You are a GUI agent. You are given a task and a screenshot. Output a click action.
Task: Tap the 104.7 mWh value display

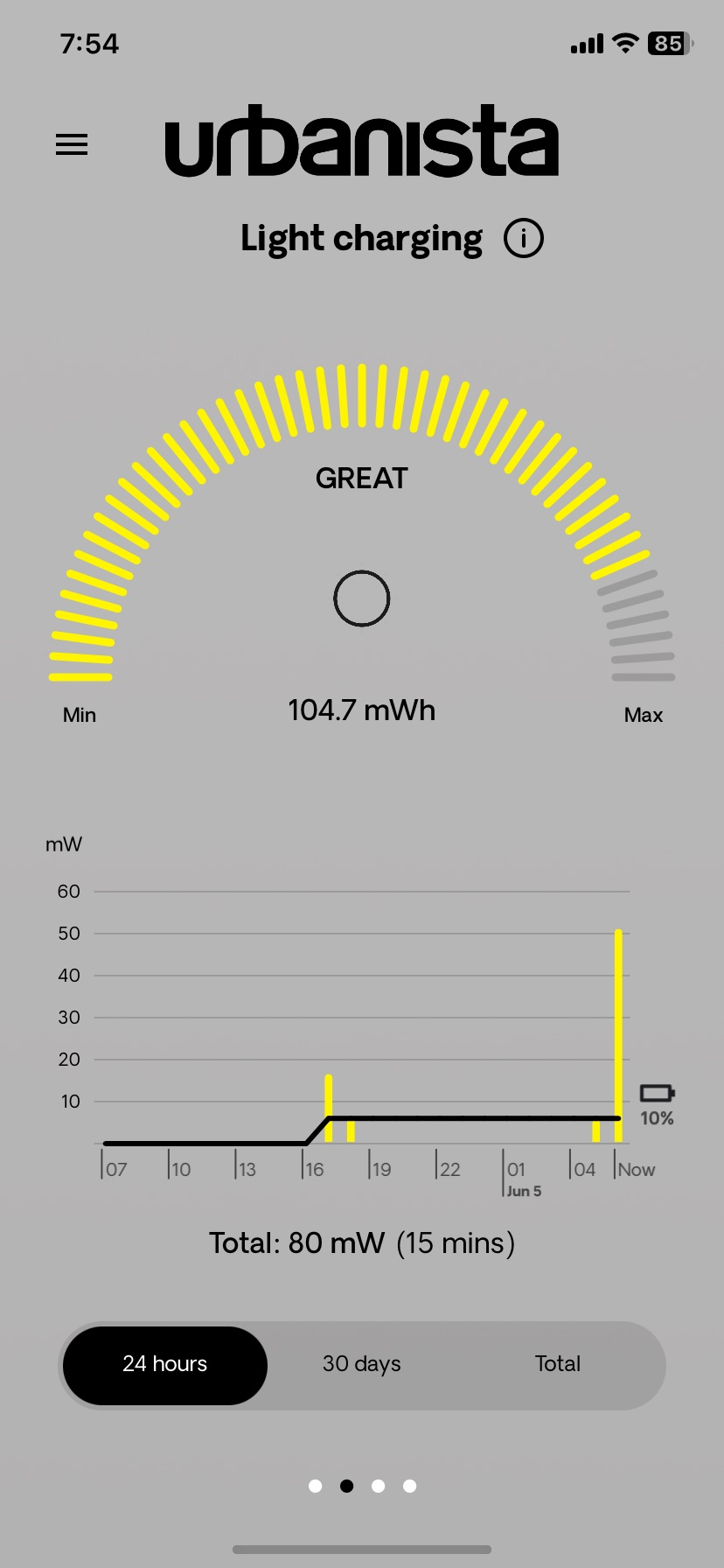tap(361, 710)
